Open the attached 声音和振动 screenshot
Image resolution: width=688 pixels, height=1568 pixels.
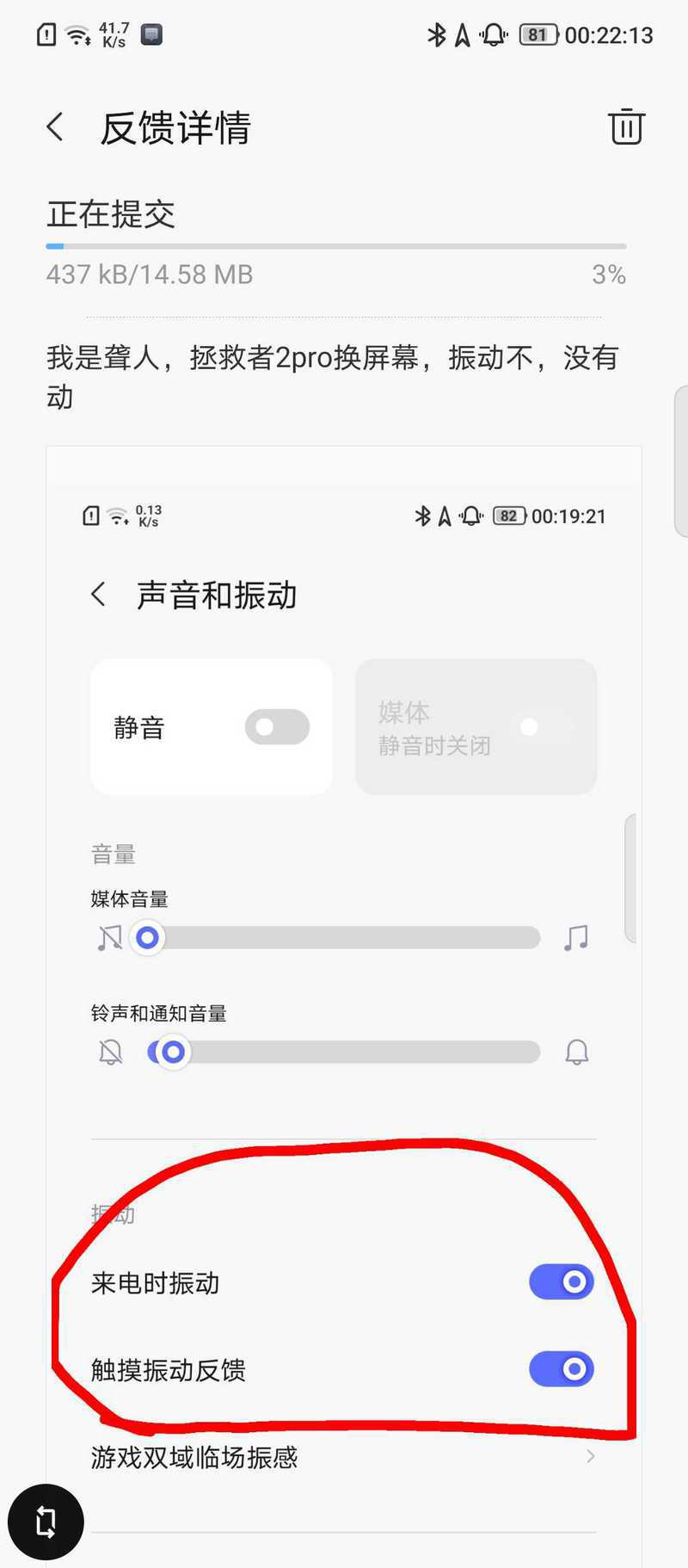(344, 1006)
